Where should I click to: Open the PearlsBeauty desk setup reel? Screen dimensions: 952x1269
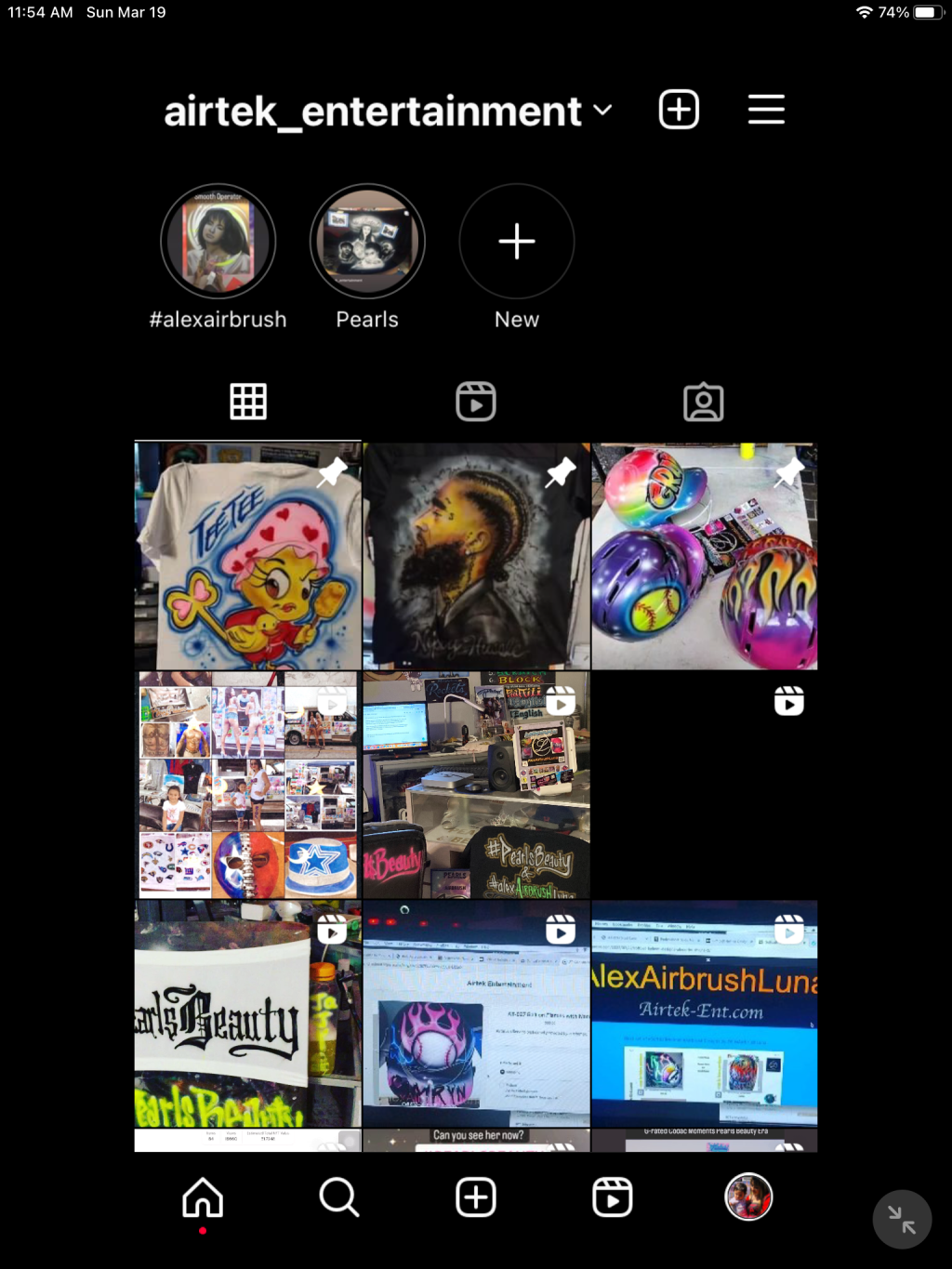point(476,785)
